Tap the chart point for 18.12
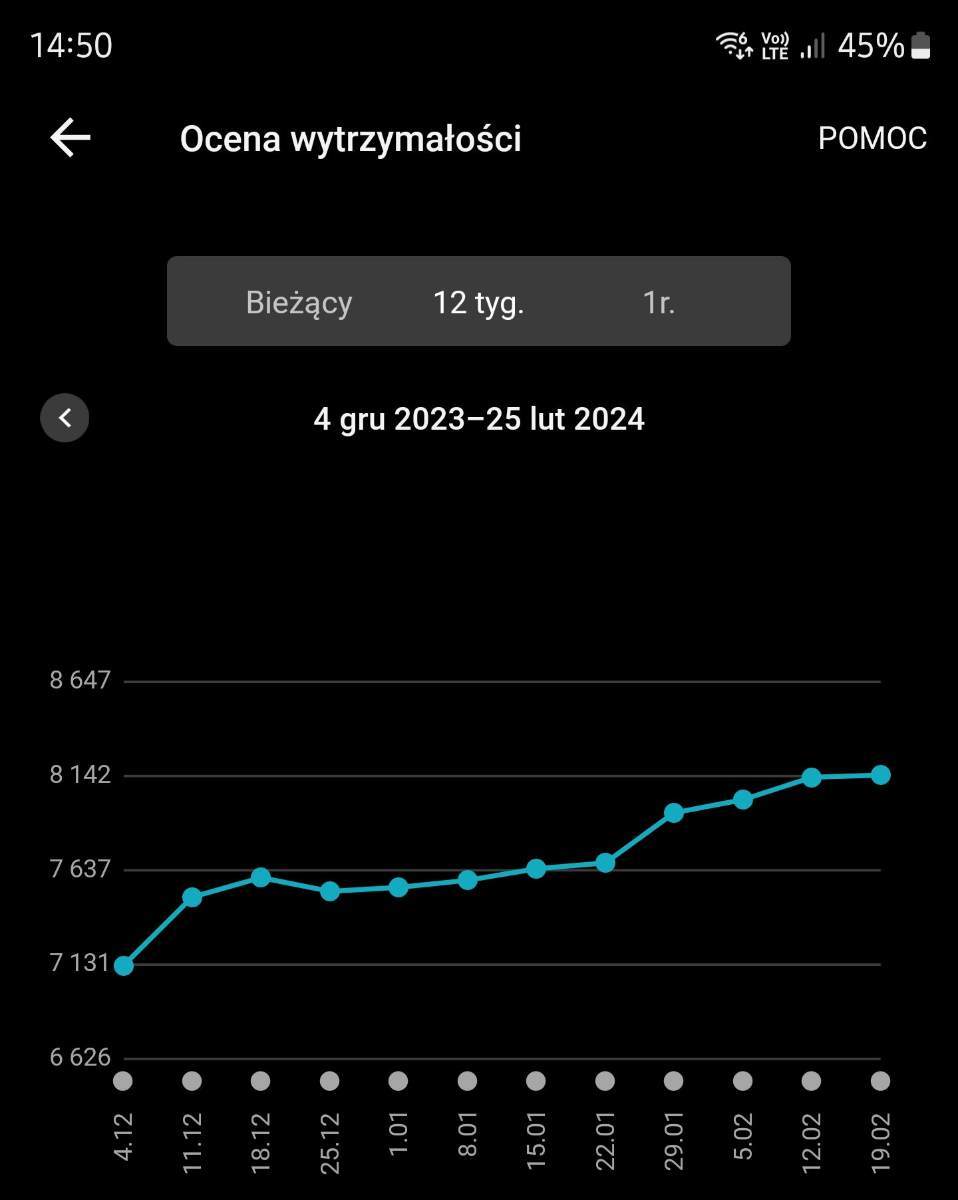Image resolution: width=958 pixels, height=1200 pixels. point(261,877)
